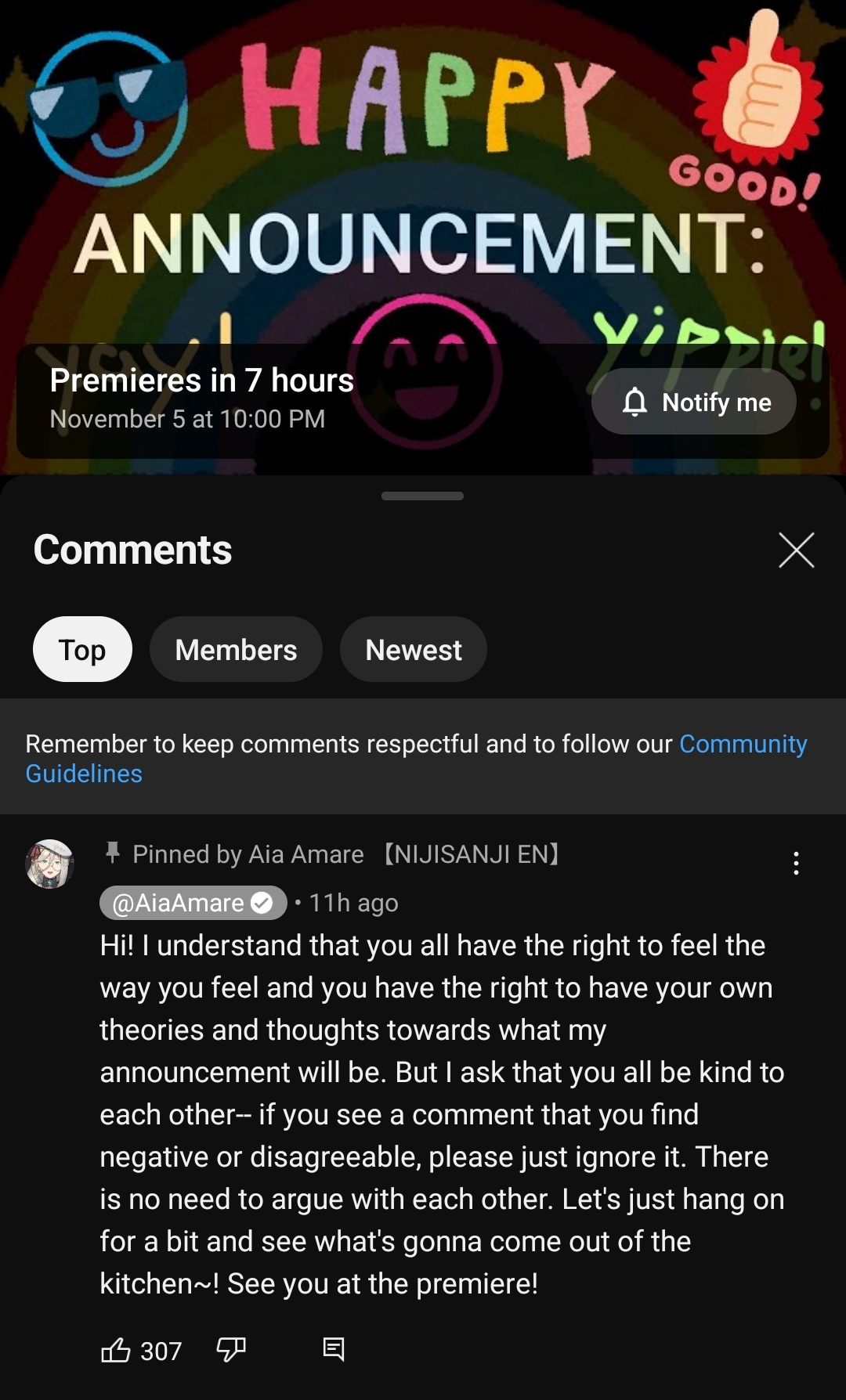Tap the Notify me button
This screenshot has width=846, height=1400.
[x=693, y=402]
